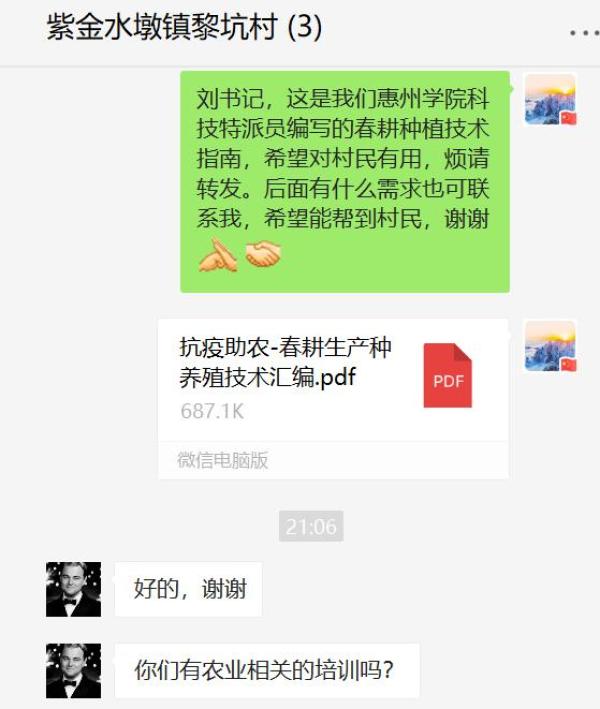Open the 抗疫助农-春耕生产种养殖技术汇编.pdf file

pyautogui.click(x=333, y=380)
